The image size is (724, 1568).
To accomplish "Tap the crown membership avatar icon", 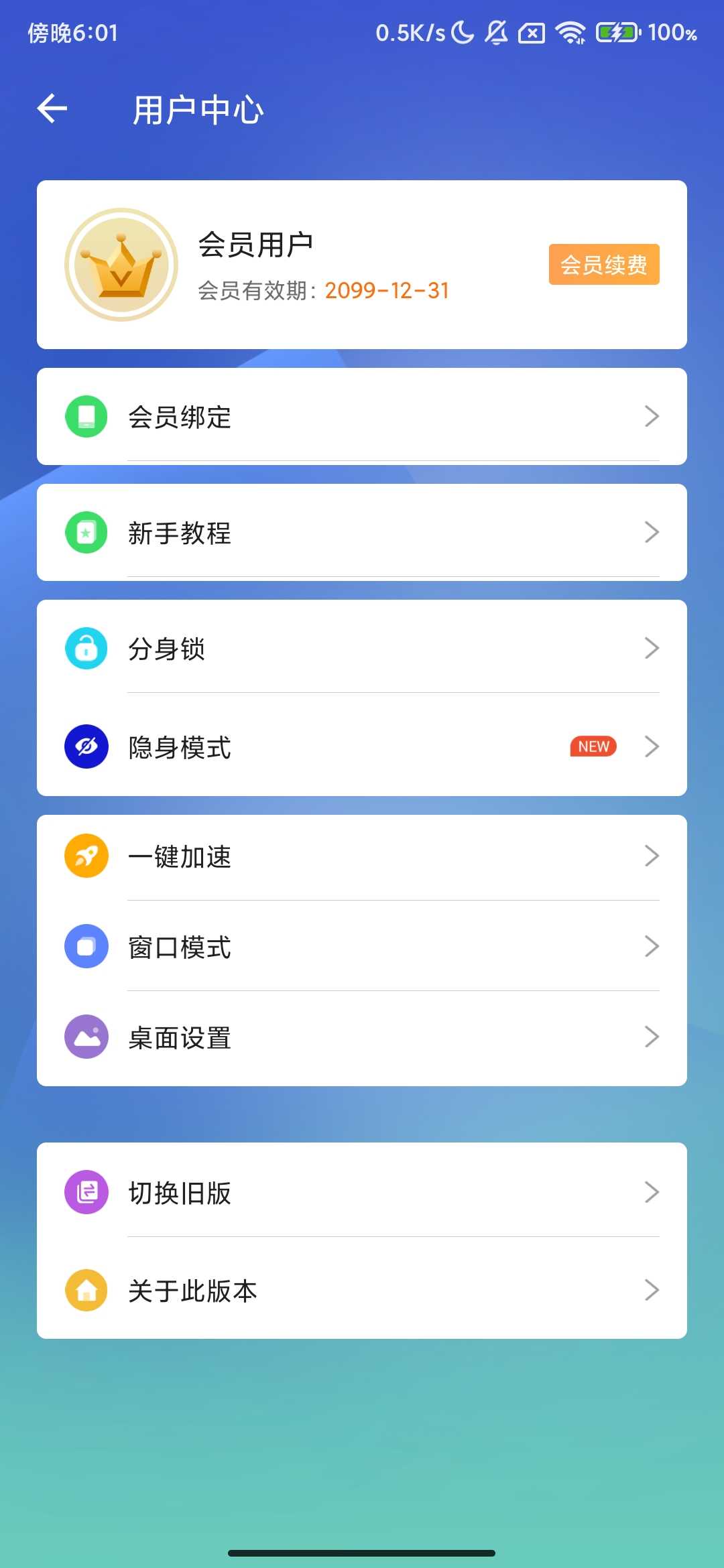I will click(121, 265).
